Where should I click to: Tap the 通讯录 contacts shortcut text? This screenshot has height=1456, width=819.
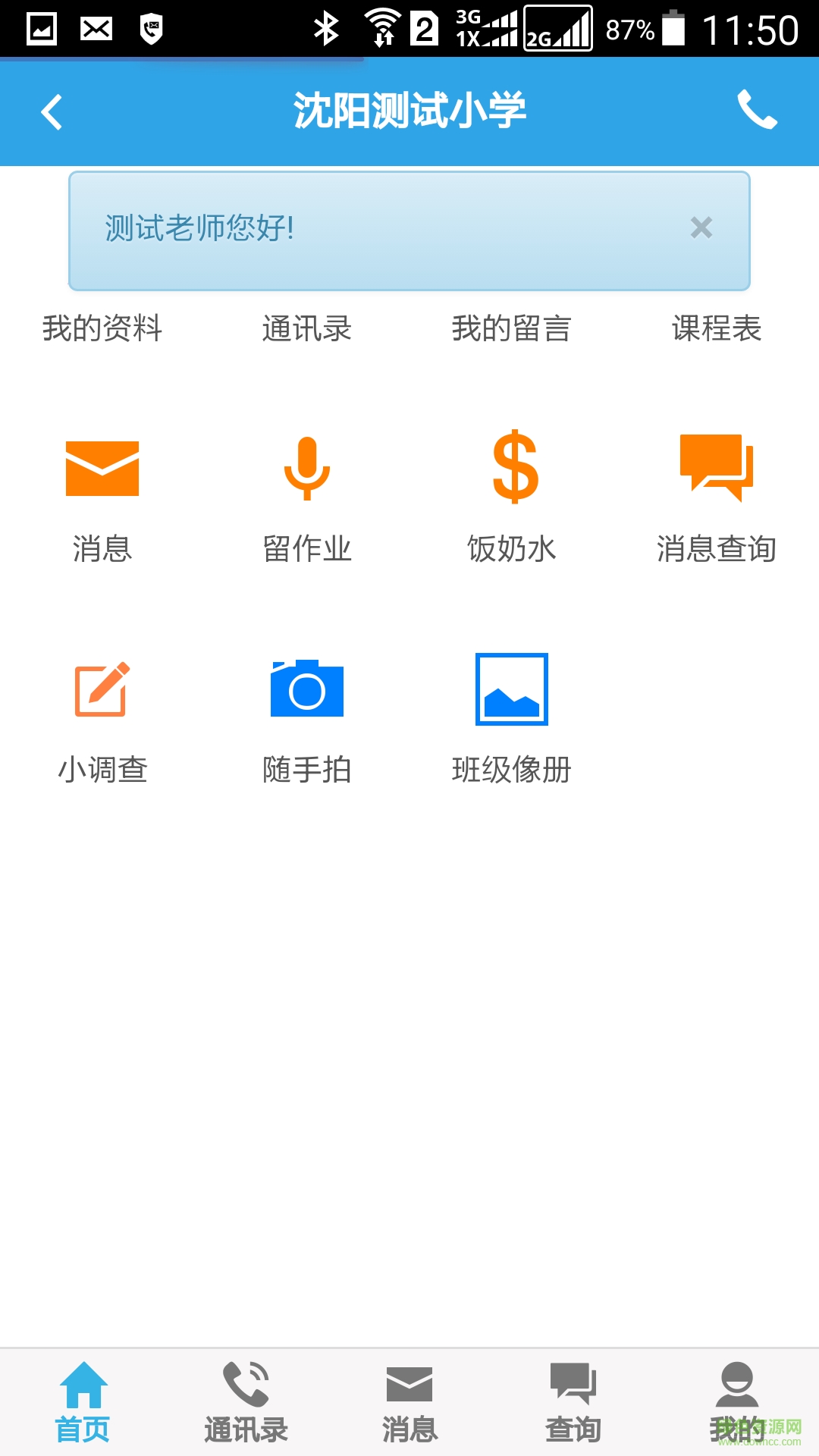(307, 328)
